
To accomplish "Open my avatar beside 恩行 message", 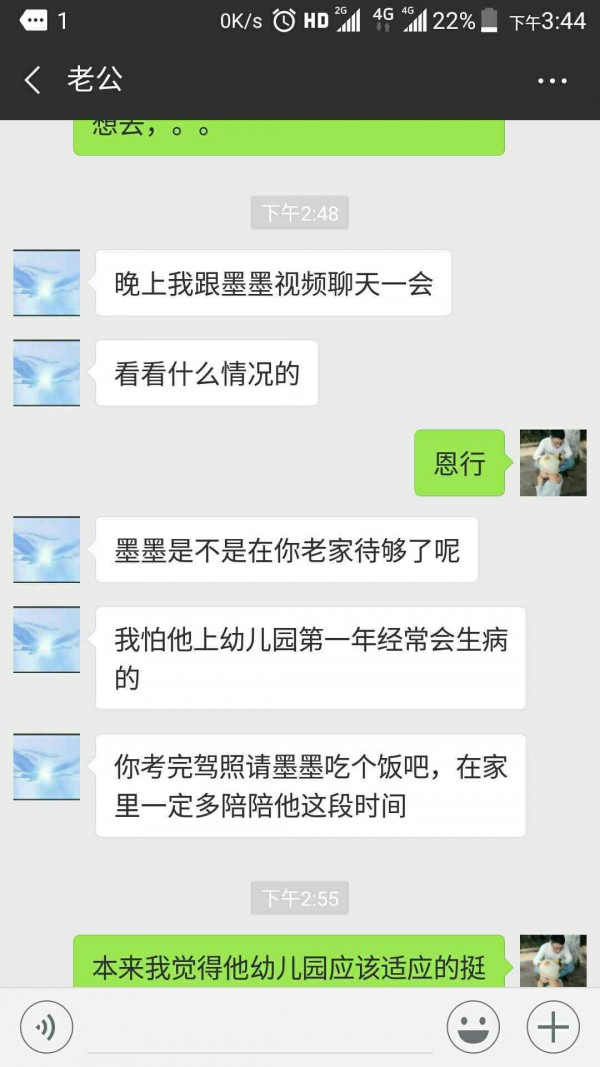I will pyautogui.click(x=553, y=463).
